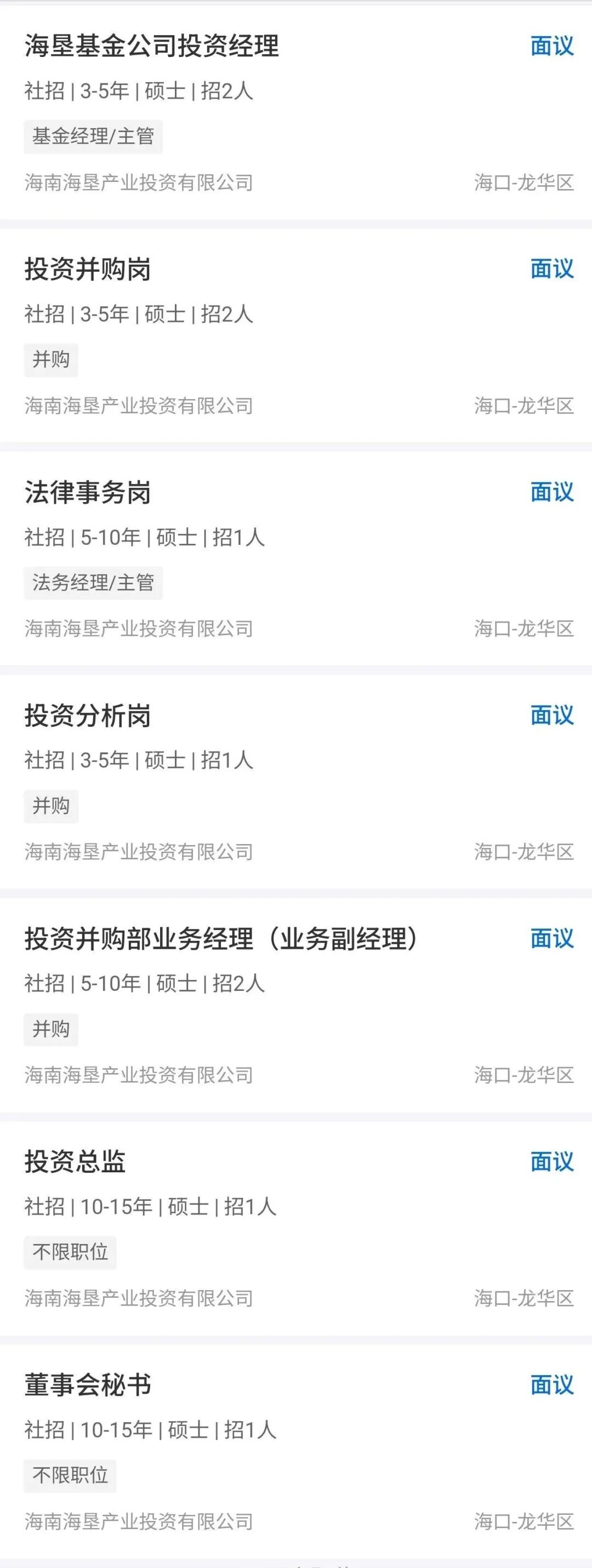Open the 董事会秘书 position listing
This screenshot has width=592, height=1568.
pos(88,1385)
